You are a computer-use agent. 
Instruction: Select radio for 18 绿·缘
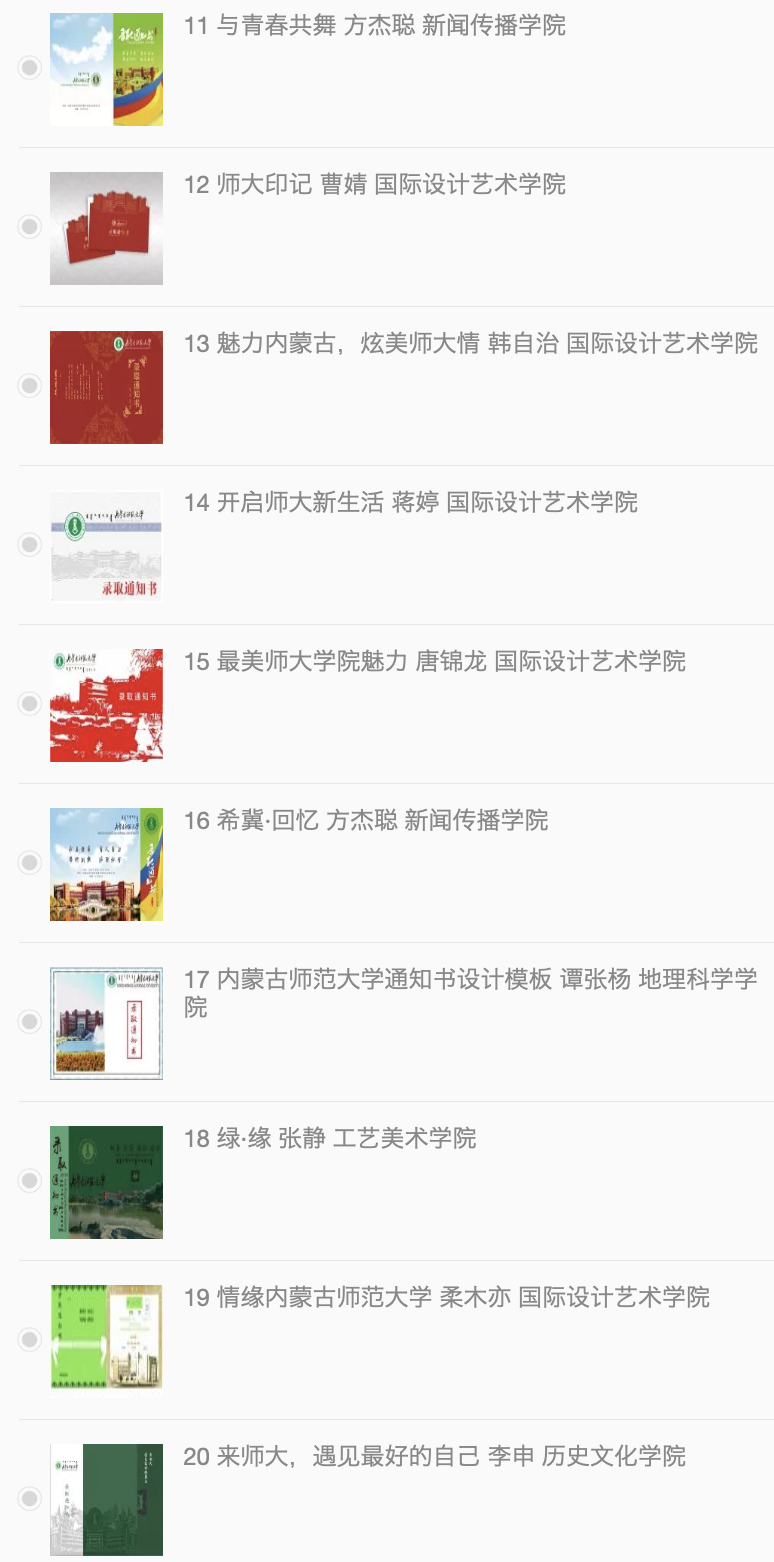(x=30, y=1181)
